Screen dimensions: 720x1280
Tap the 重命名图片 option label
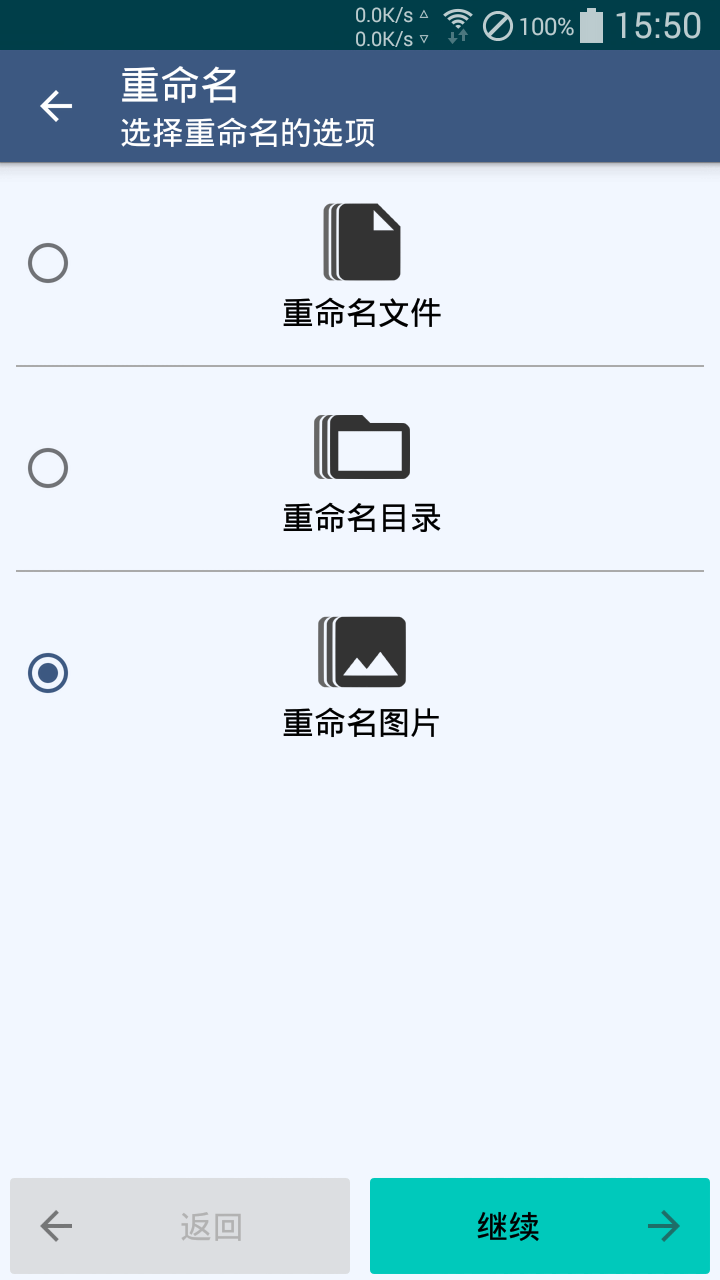362,722
